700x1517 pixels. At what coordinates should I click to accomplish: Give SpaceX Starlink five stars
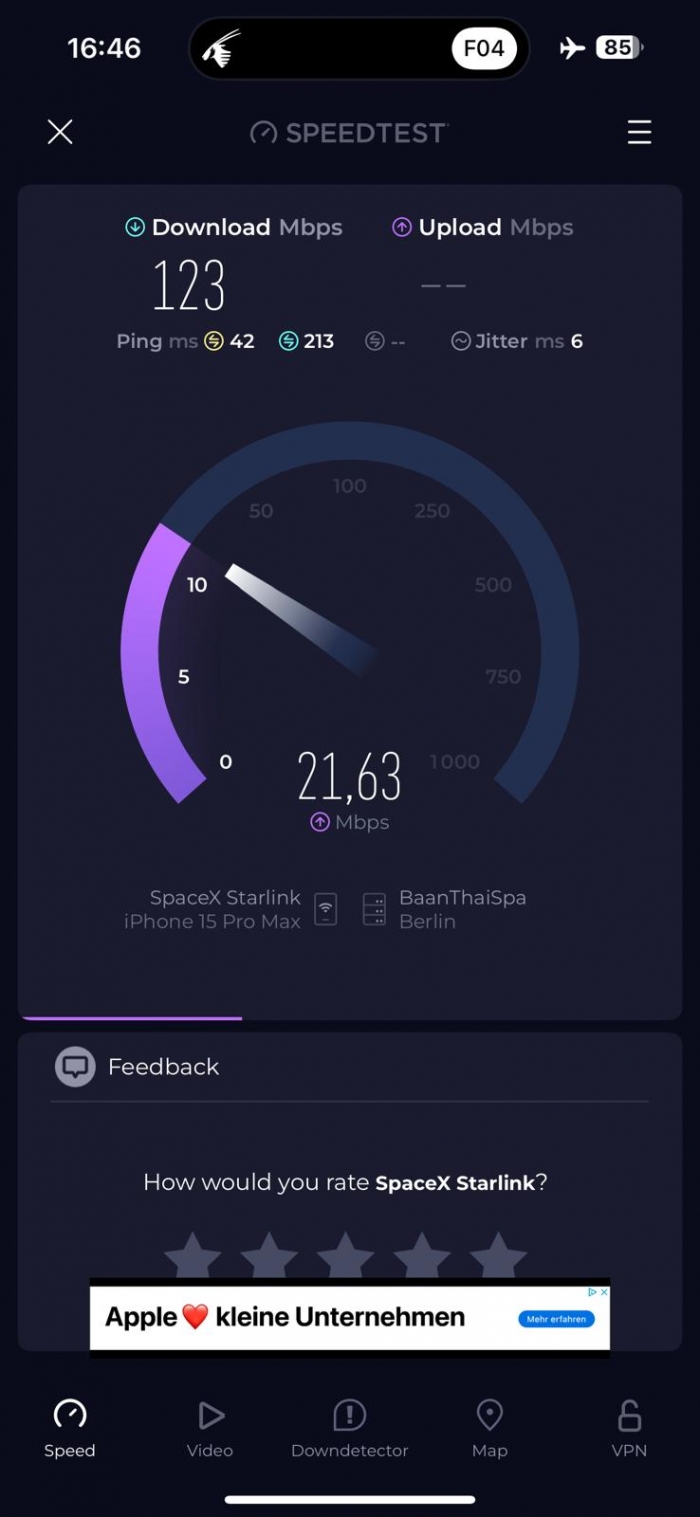pyautogui.click(x=498, y=1256)
